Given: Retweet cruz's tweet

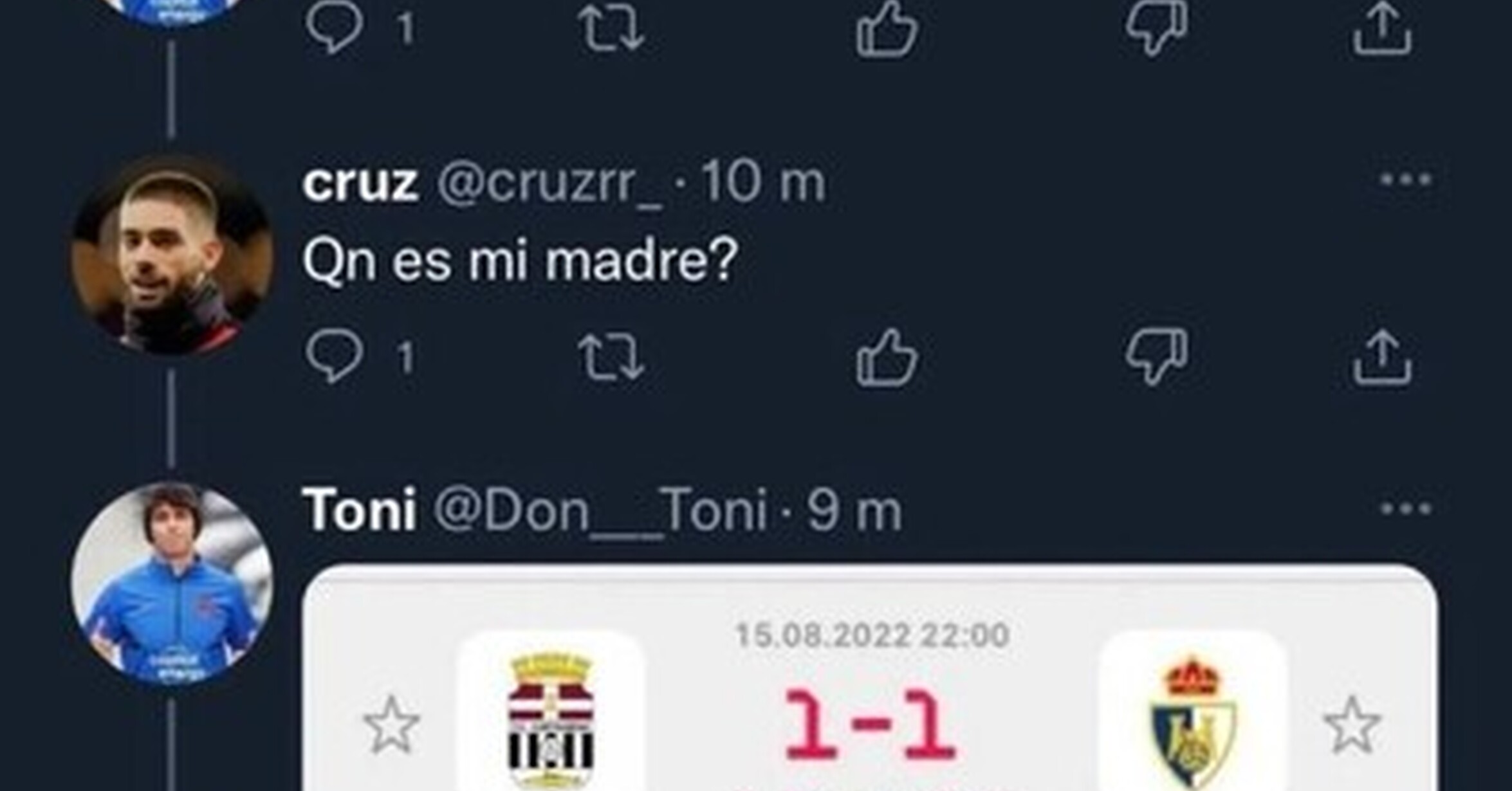Looking at the screenshot, I should [611, 357].
